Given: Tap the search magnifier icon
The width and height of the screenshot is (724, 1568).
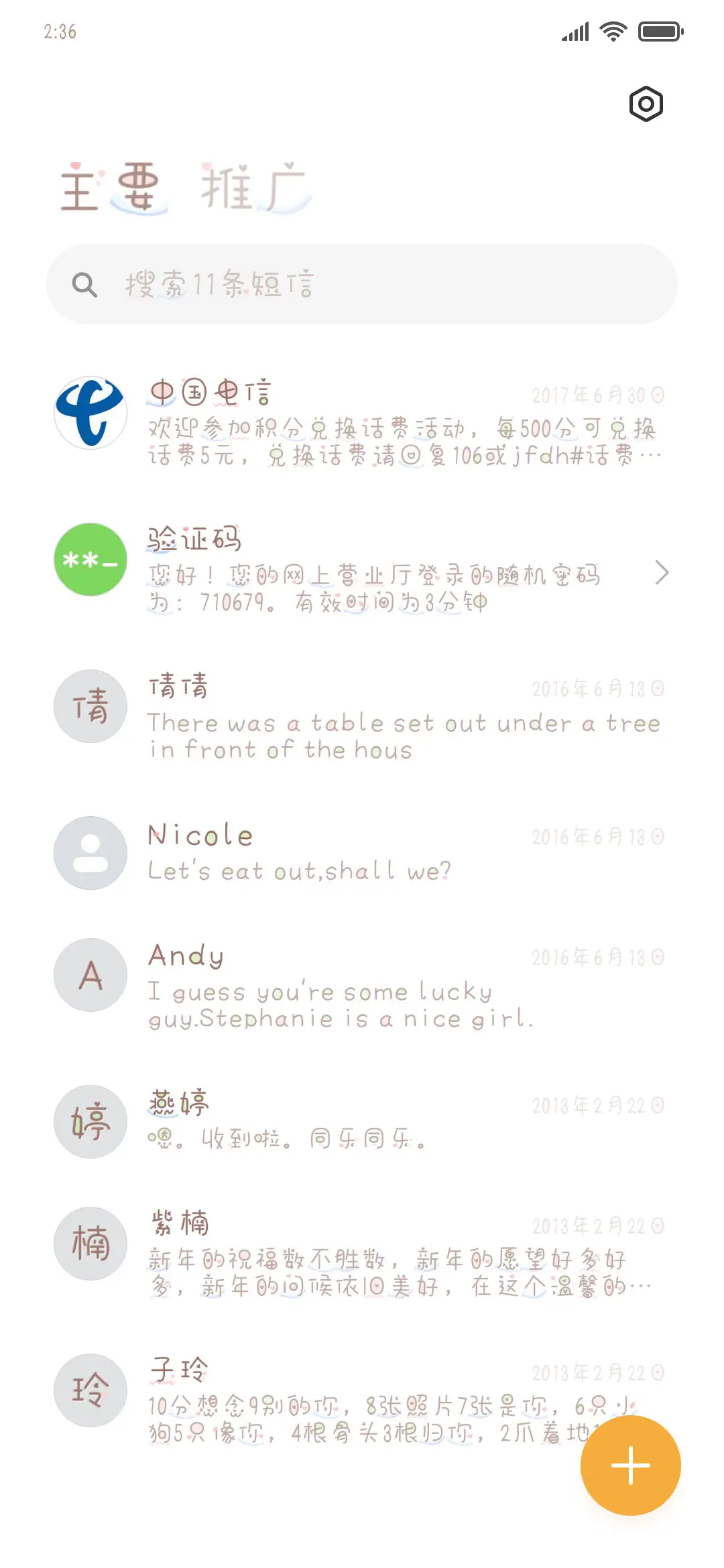Looking at the screenshot, I should pos(83,284).
